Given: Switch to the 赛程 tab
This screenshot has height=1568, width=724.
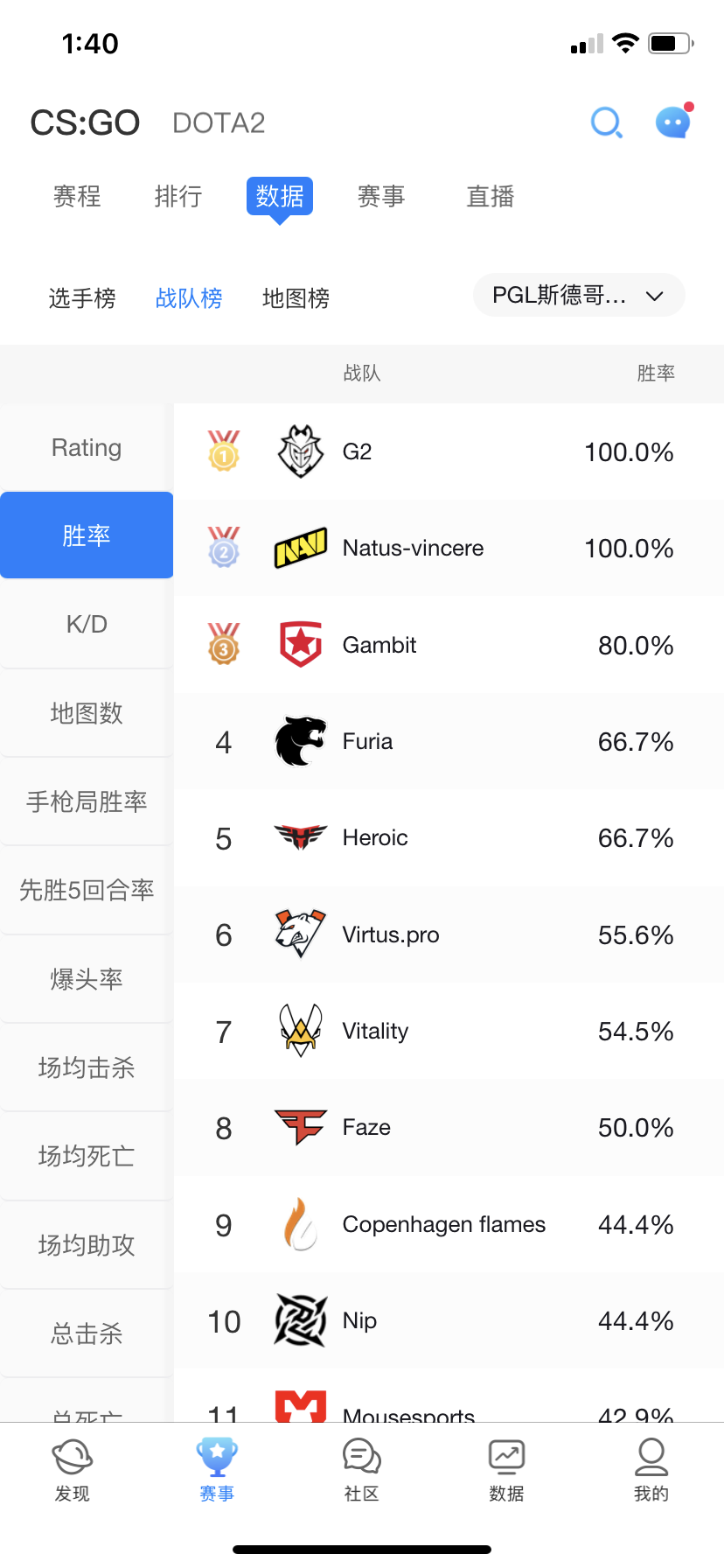Looking at the screenshot, I should 77,197.
